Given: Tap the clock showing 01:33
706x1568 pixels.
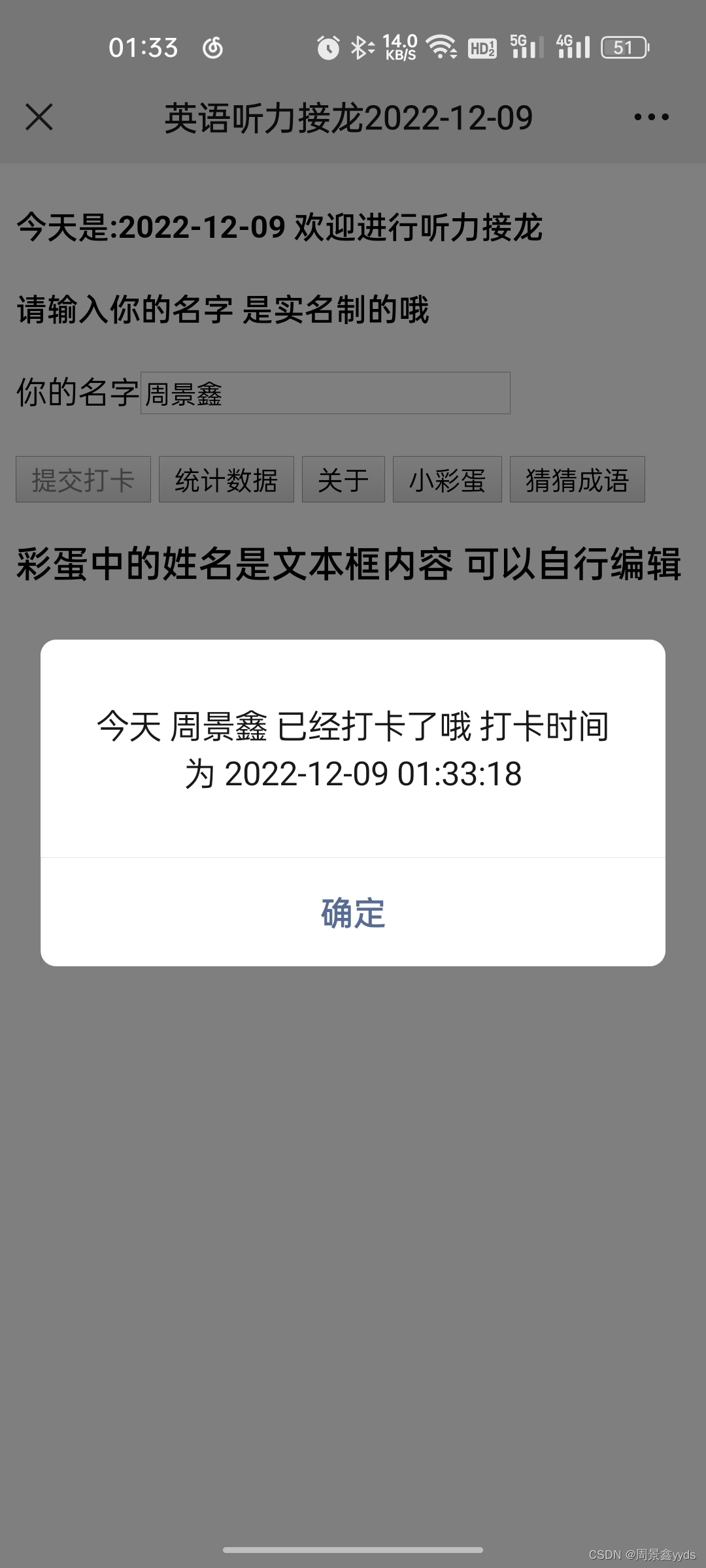Looking at the screenshot, I should [x=143, y=48].
